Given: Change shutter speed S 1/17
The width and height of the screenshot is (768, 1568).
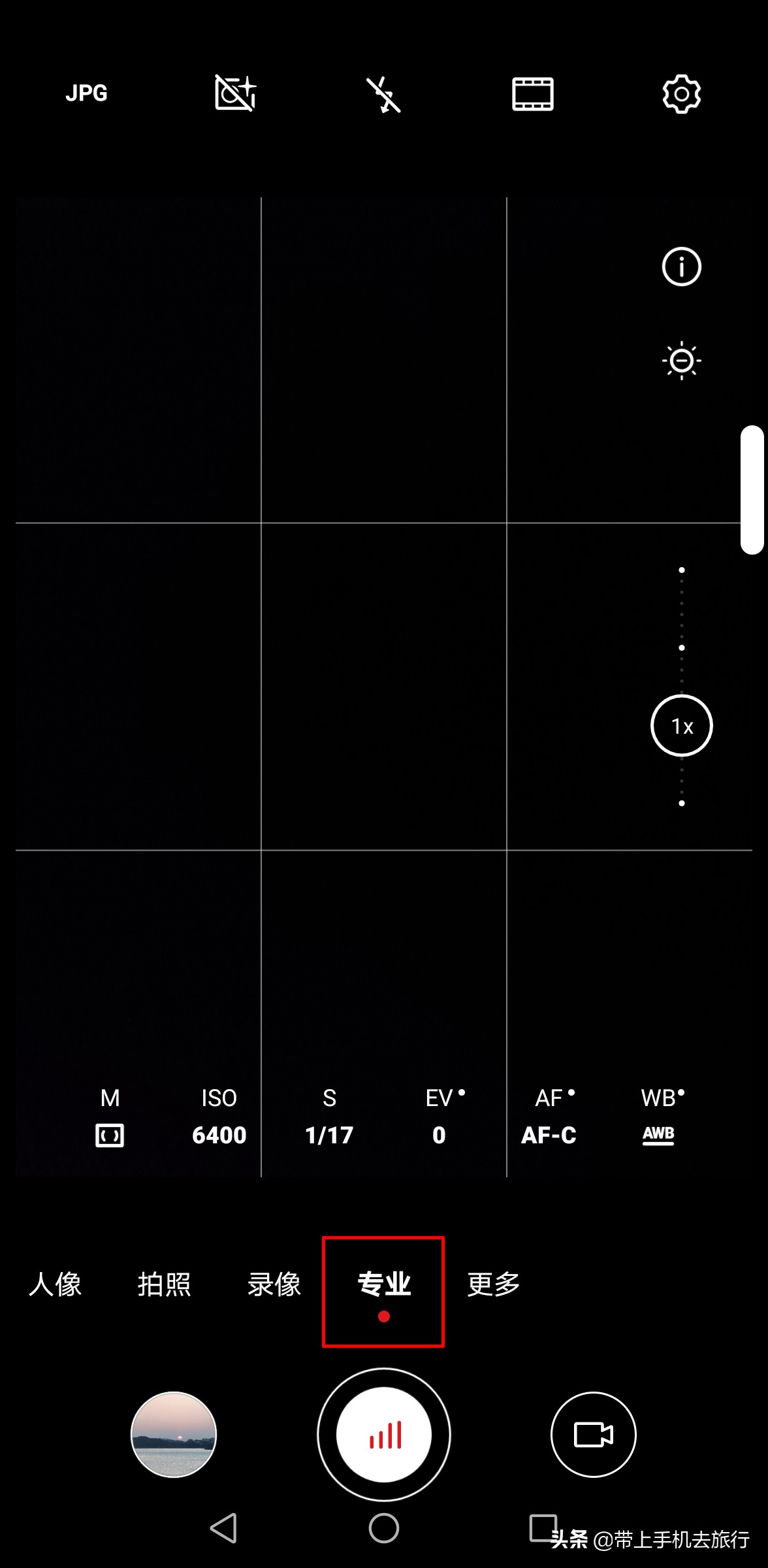Looking at the screenshot, I should click(329, 1116).
